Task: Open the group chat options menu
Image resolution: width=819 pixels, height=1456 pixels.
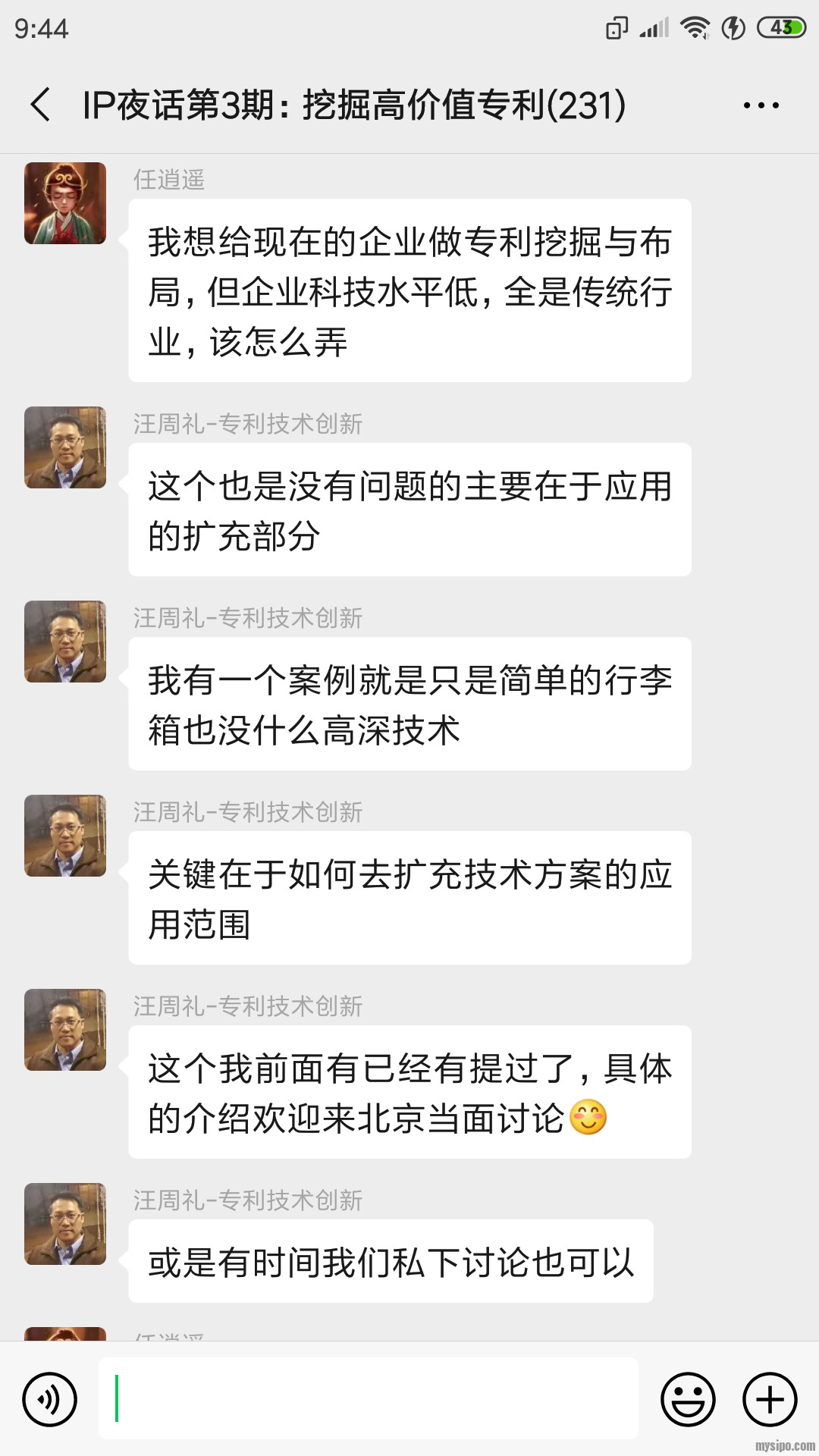Action: (761, 105)
